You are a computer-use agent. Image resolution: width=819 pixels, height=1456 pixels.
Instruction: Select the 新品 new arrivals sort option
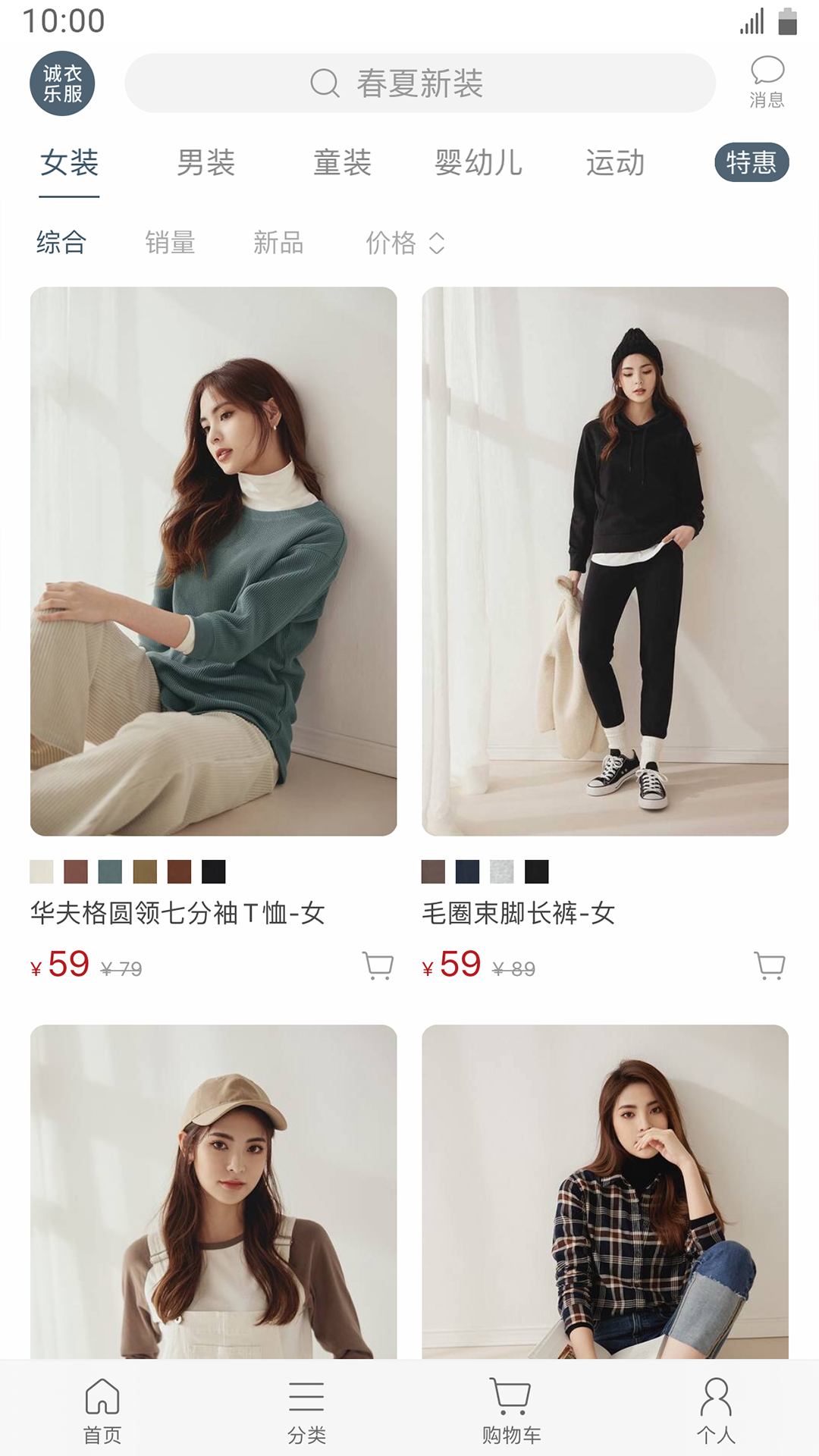pyautogui.click(x=278, y=243)
